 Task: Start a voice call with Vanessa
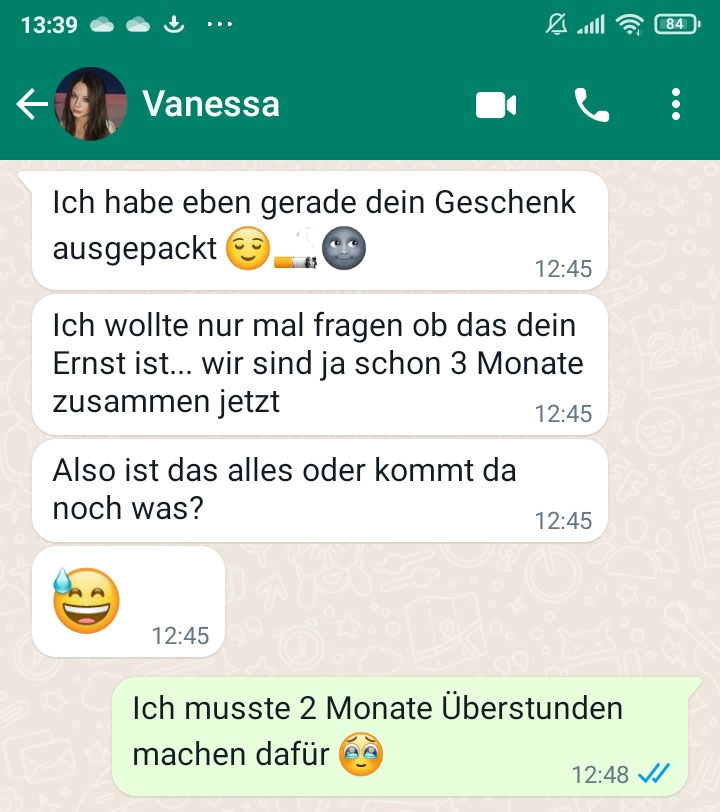pos(591,105)
